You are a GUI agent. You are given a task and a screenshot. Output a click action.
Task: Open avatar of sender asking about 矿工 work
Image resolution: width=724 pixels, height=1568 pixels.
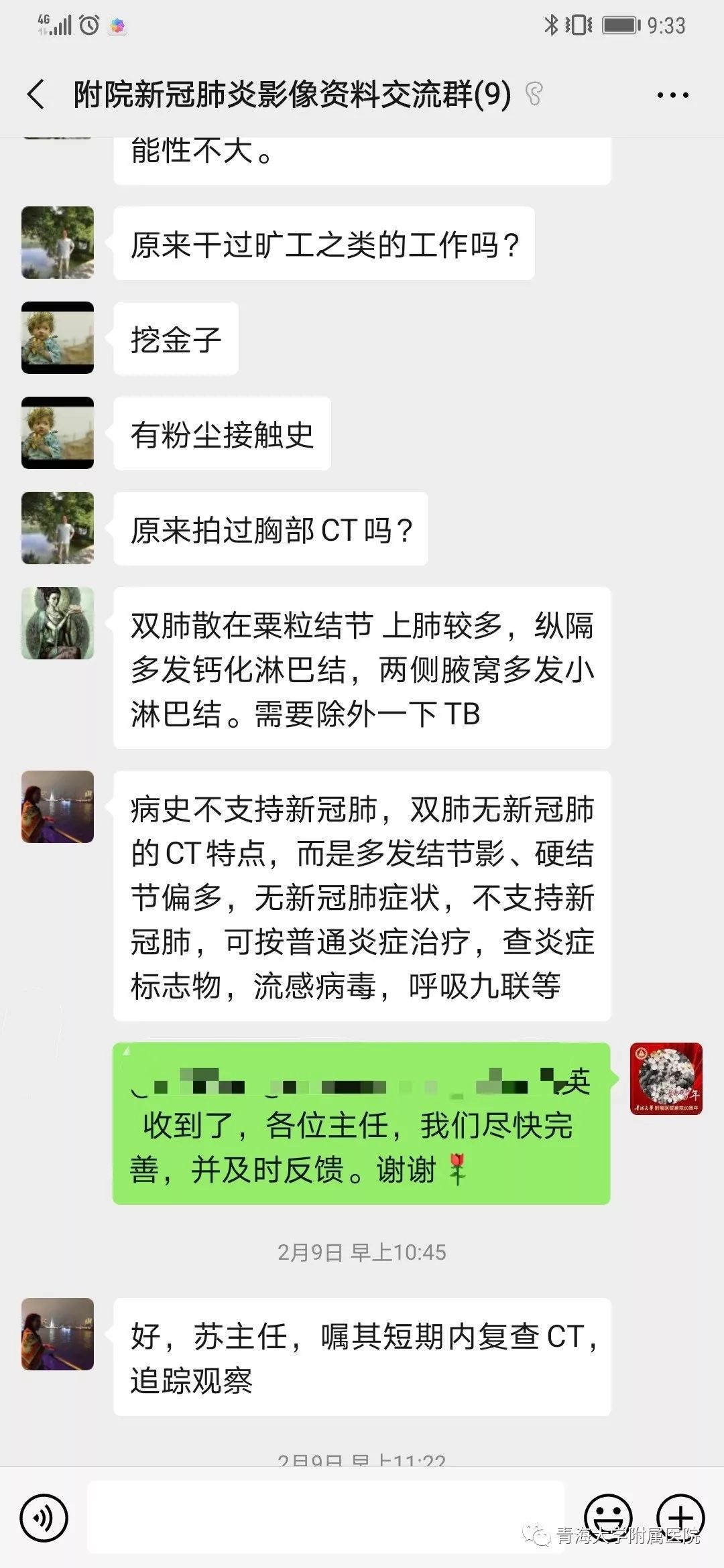[x=58, y=243]
